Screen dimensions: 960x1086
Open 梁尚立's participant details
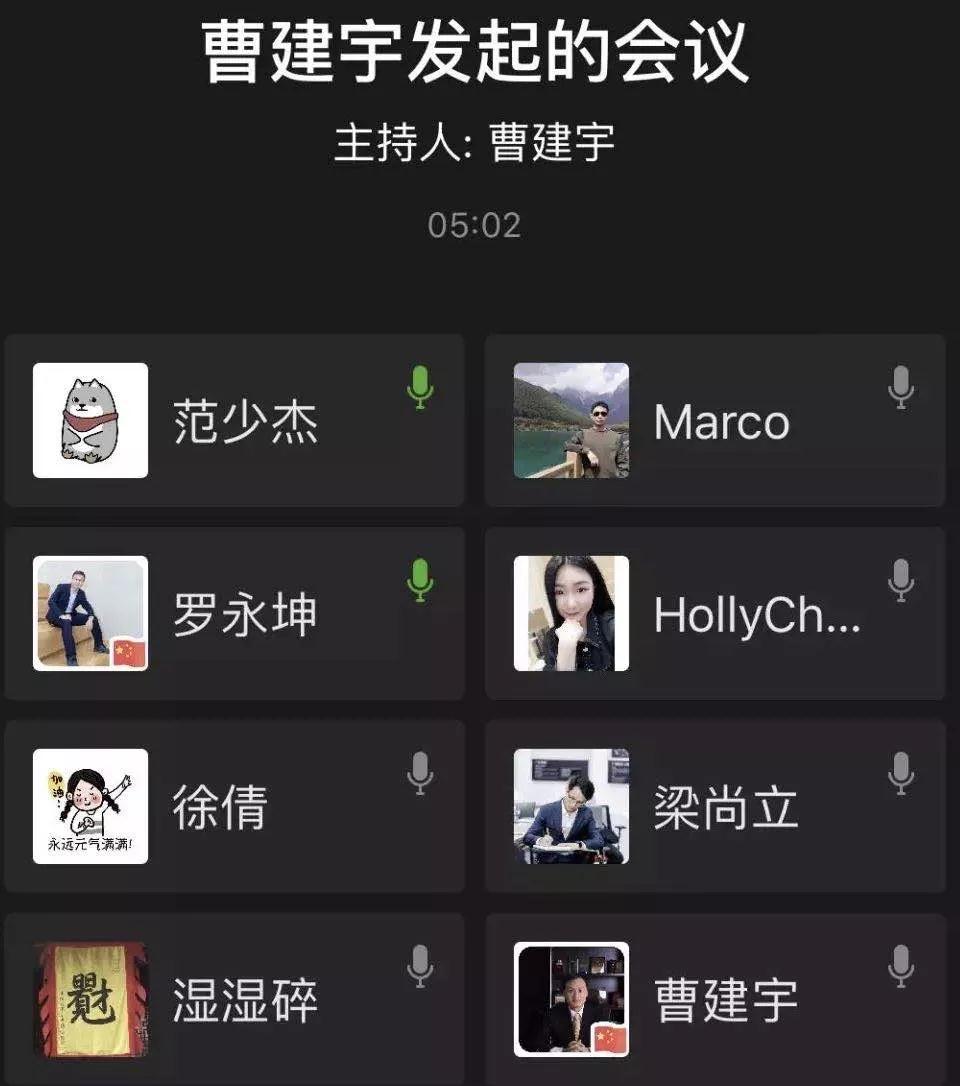(x=715, y=806)
